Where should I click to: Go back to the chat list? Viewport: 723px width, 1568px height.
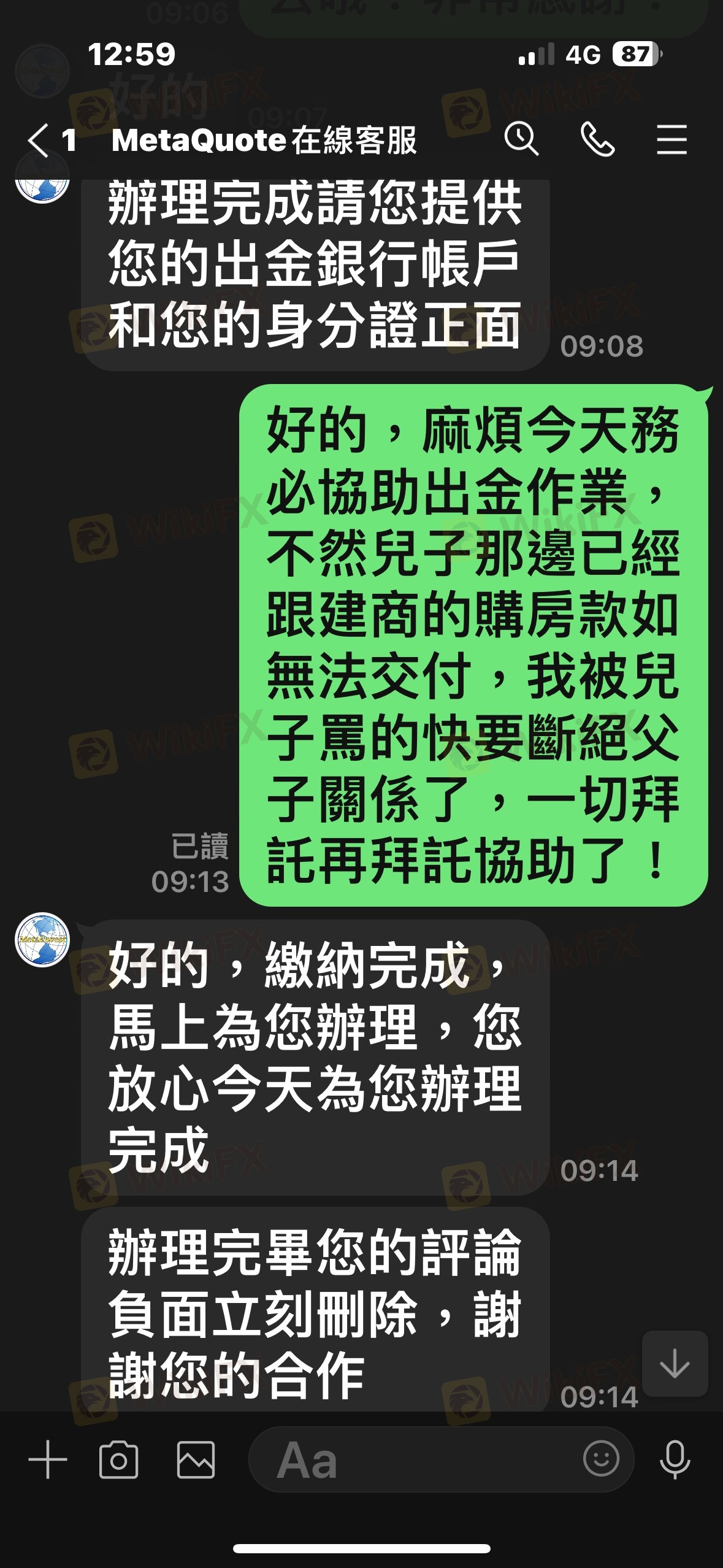[38, 140]
